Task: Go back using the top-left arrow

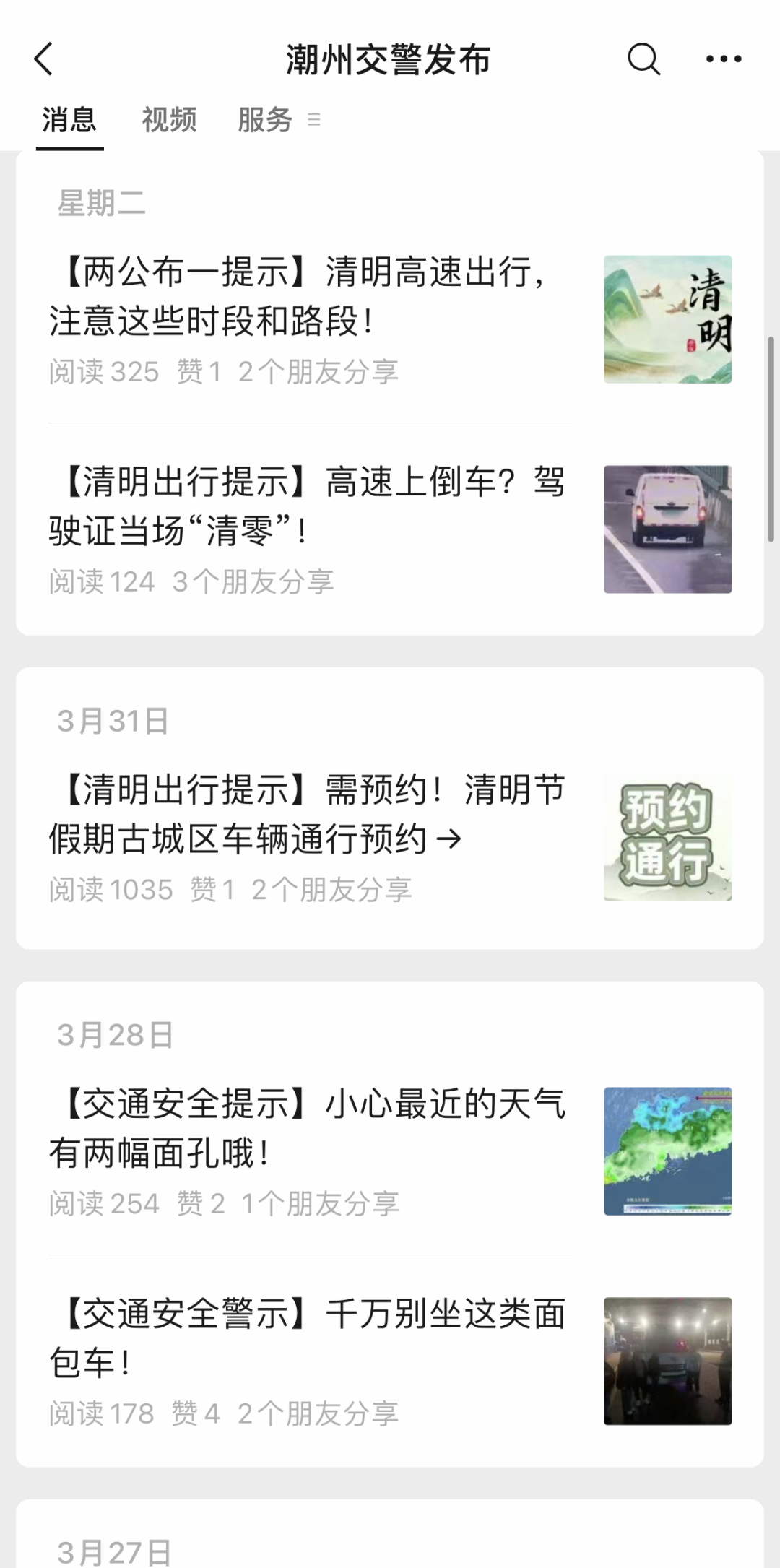Action: [x=43, y=59]
